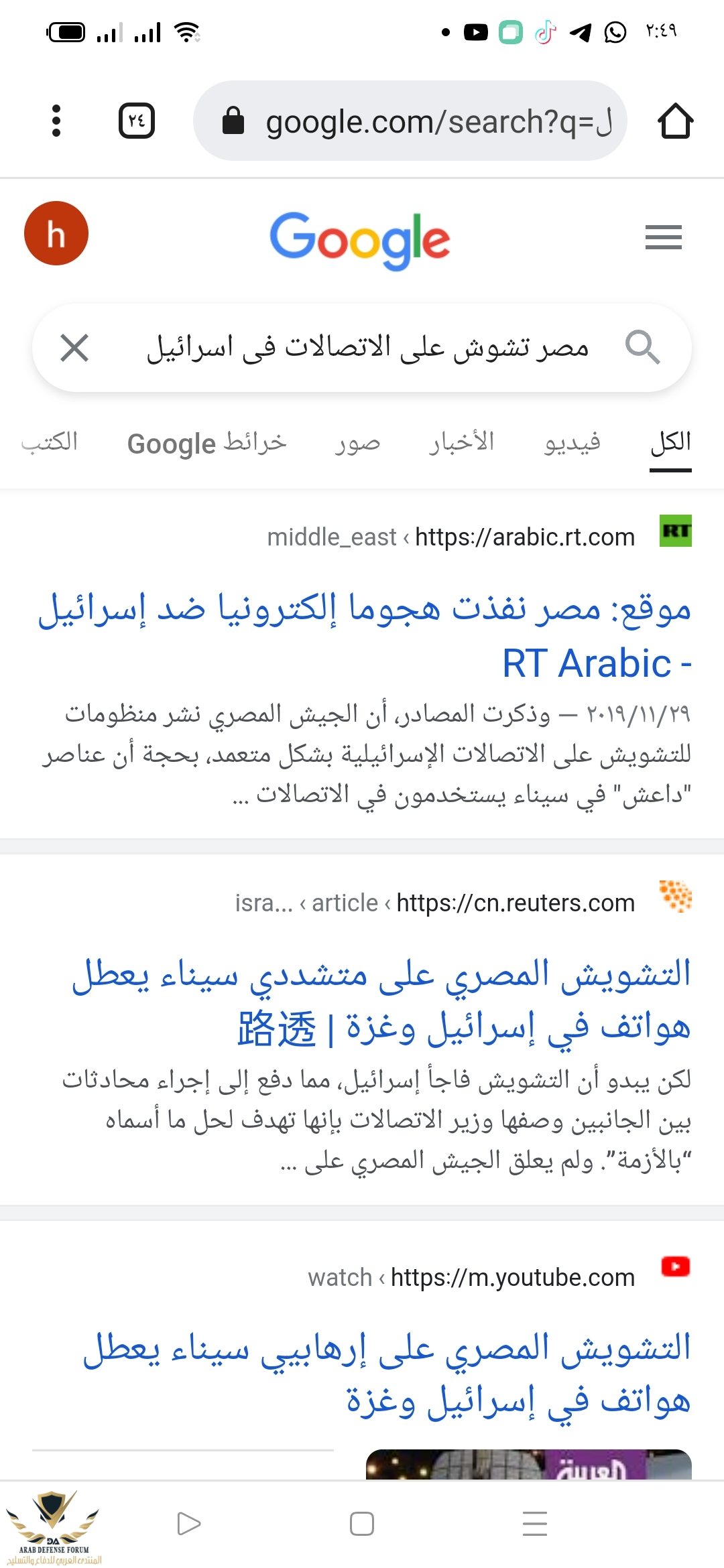Tap the system home square button
The height and width of the screenshot is (1568, 724).
362,1524
